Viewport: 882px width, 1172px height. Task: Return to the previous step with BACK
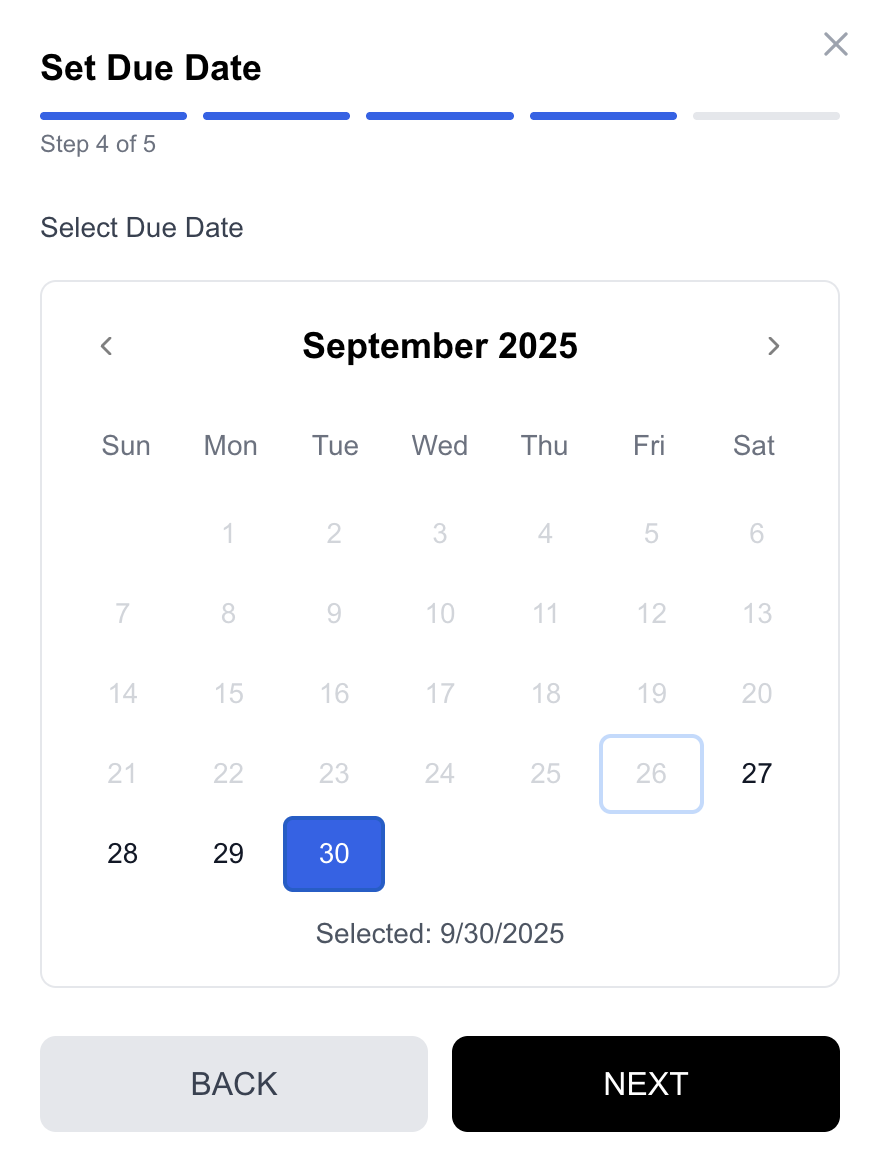[234, 1084]
